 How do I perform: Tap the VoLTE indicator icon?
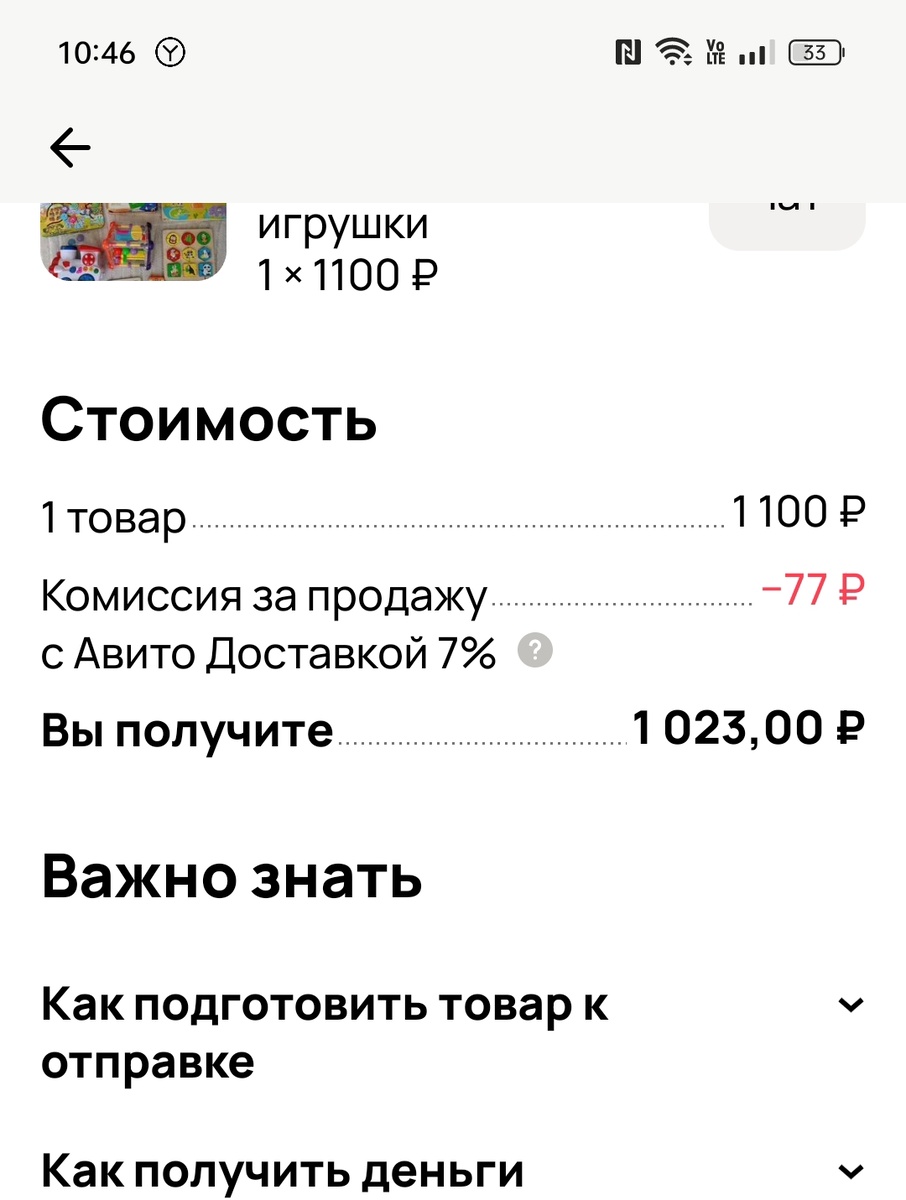click(x=715, y=52)
